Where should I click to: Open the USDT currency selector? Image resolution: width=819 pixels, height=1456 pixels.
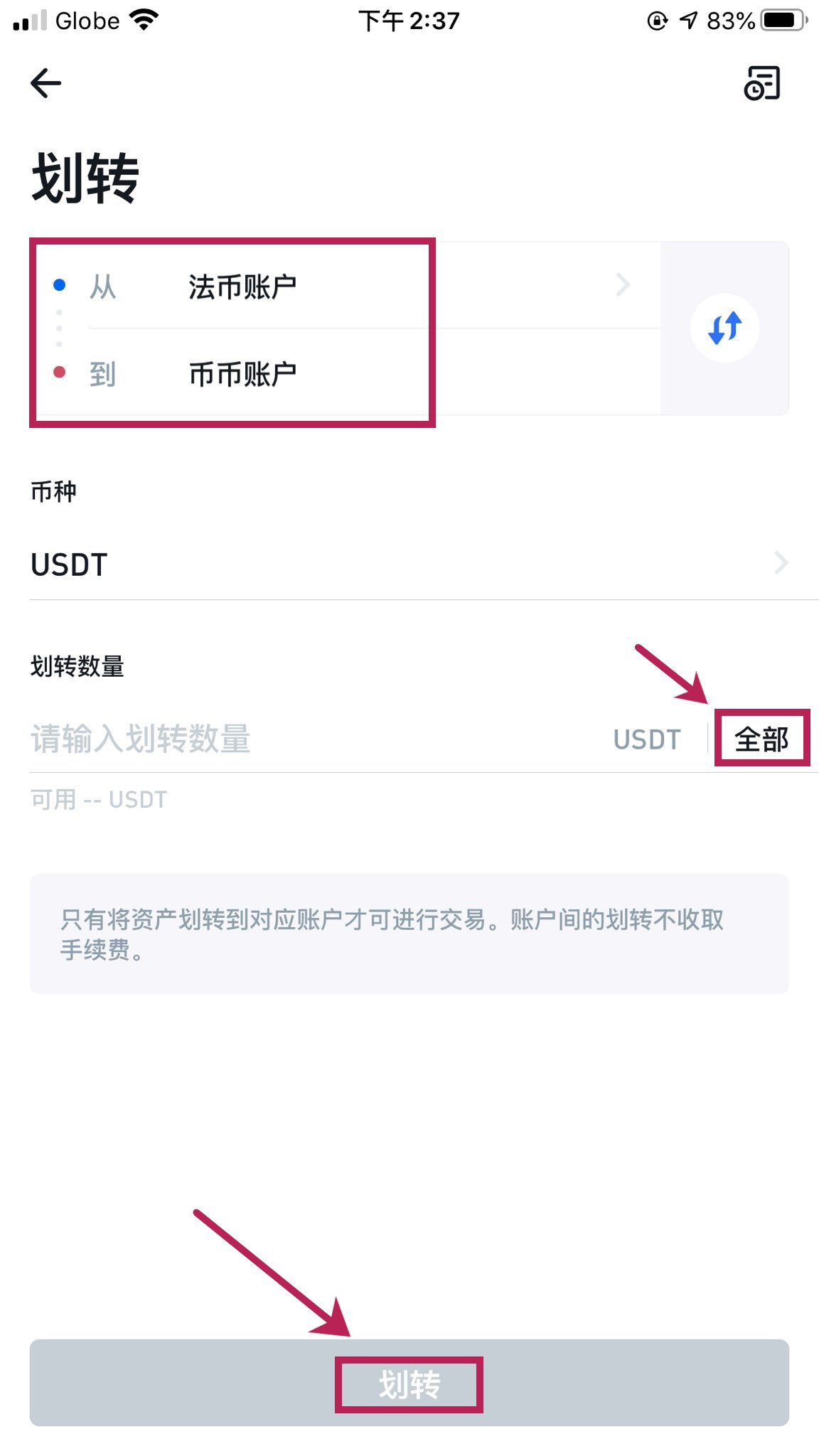click(409, 564)
